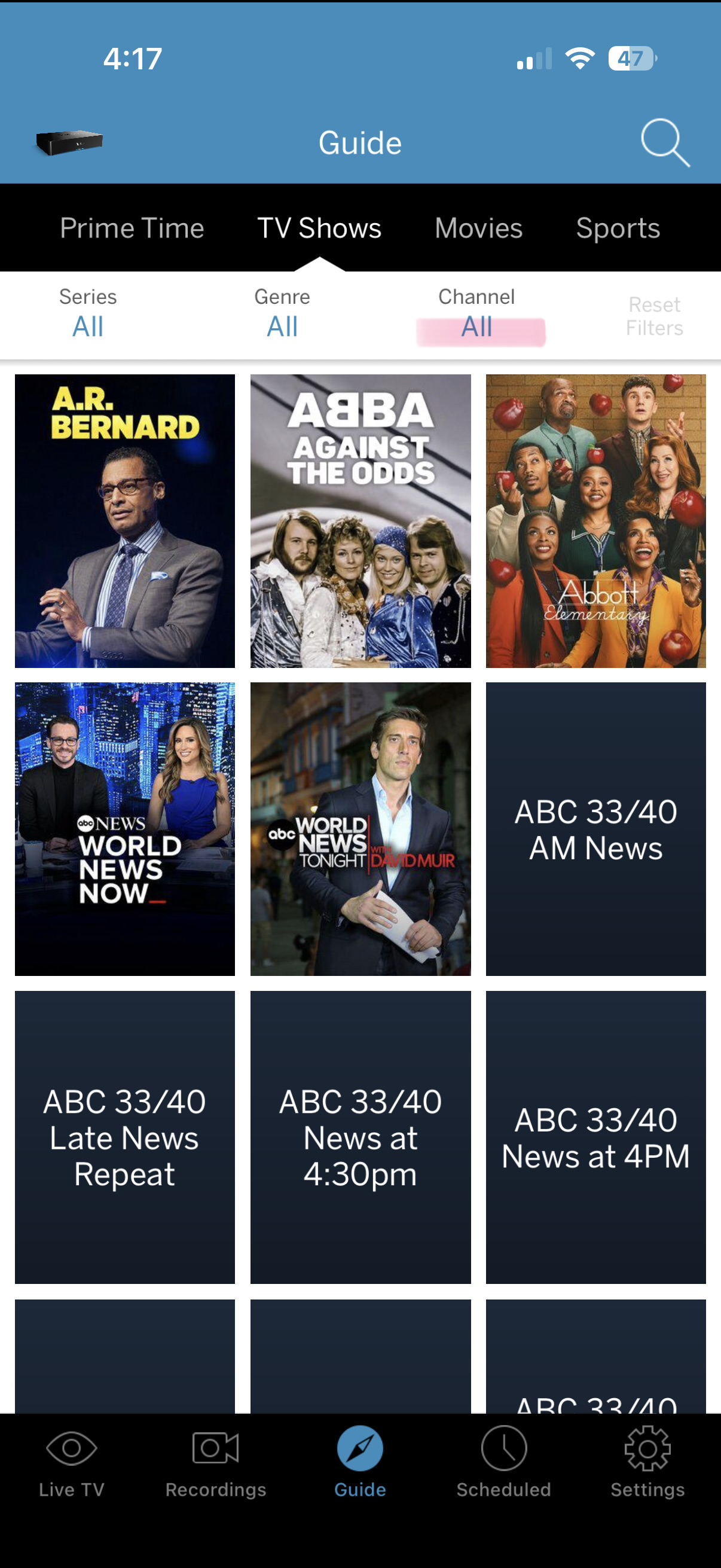Image resolution: width=721 pixels, height=1568 pixels.
Task: Open the Series filter dropdown
Action: [x=88, y=315]
